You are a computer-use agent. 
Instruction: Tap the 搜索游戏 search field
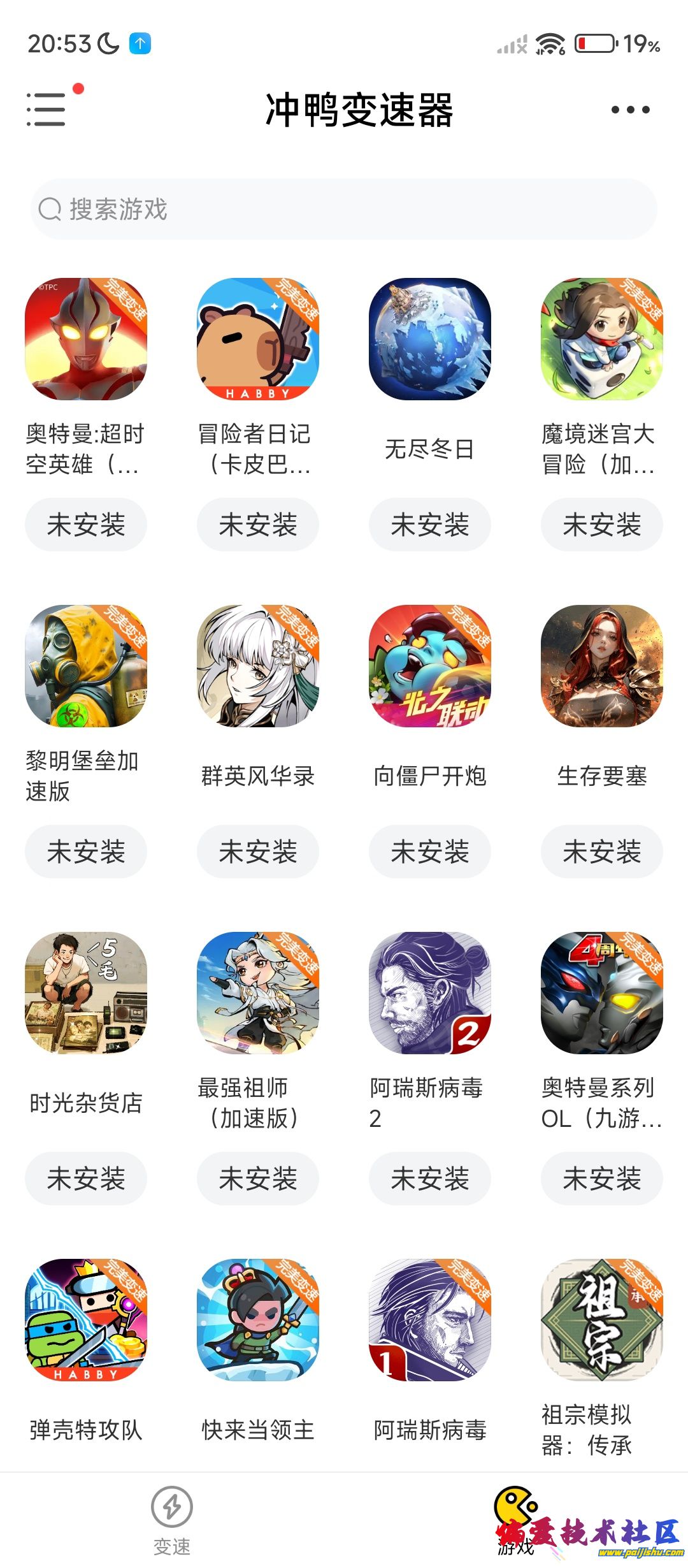(x=344, y=209)
